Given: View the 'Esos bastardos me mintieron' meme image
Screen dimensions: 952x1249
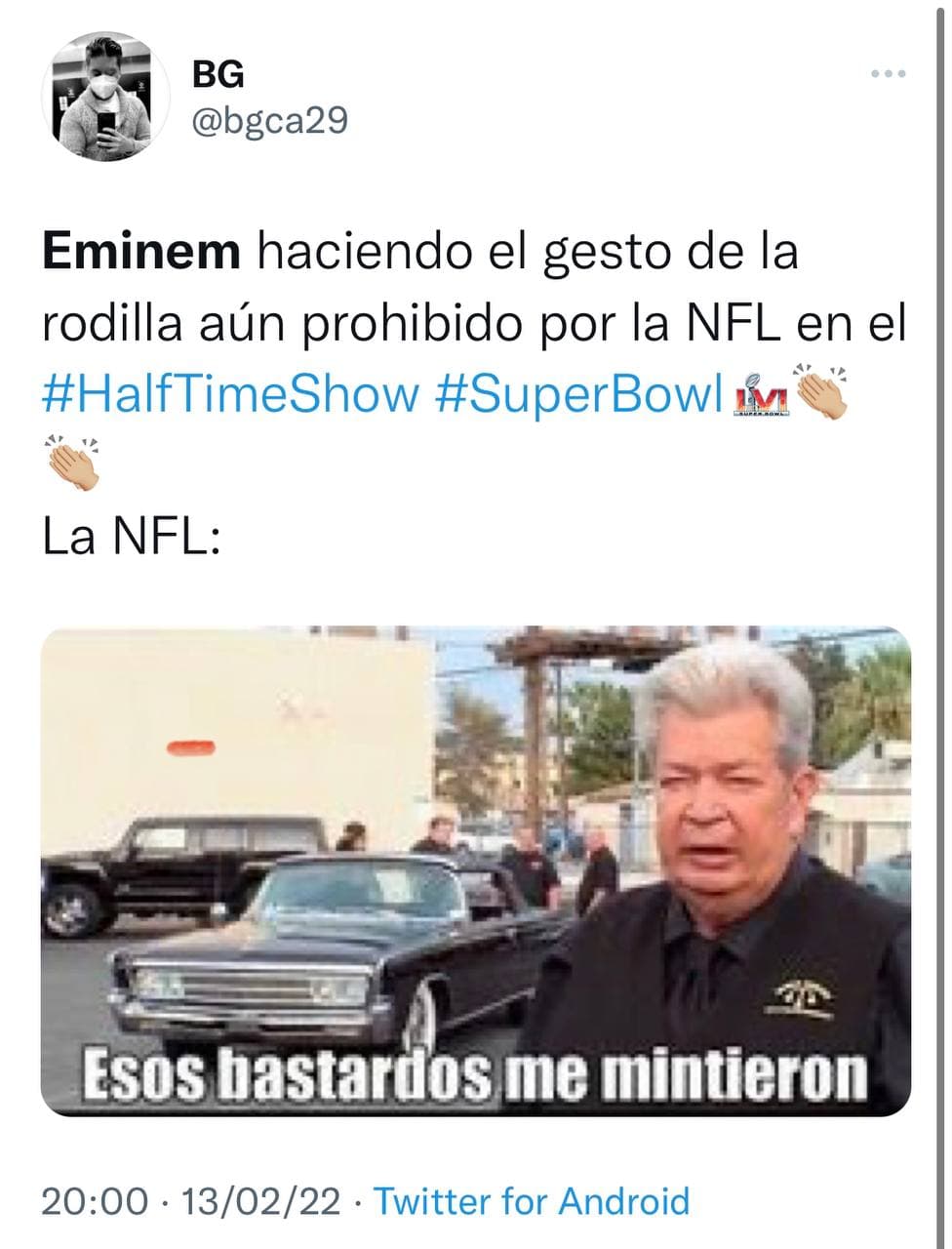Looking at the screenshot, I should [475, 871].
